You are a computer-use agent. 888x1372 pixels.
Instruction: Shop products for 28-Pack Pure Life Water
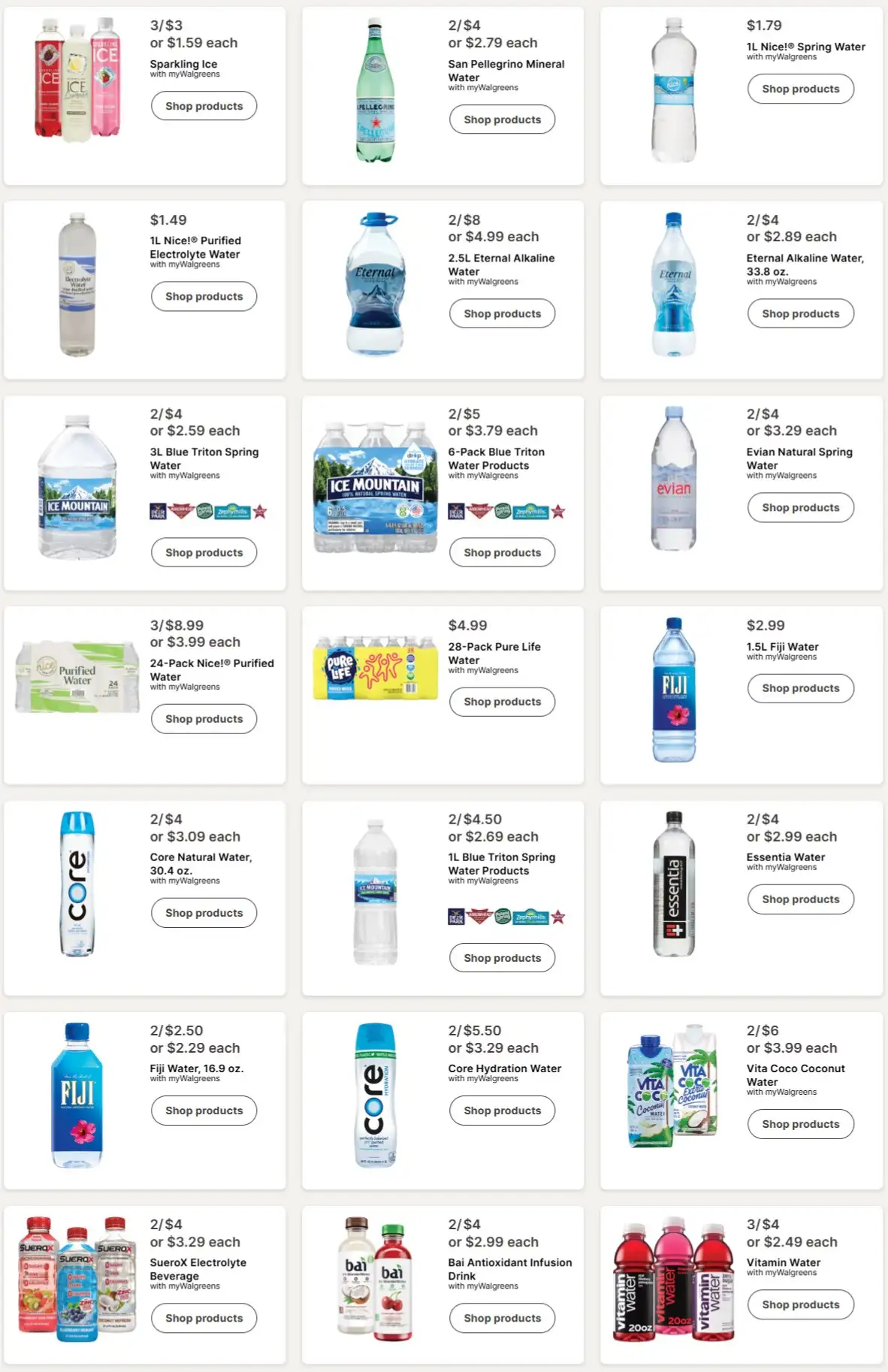[x=502, y=702]
